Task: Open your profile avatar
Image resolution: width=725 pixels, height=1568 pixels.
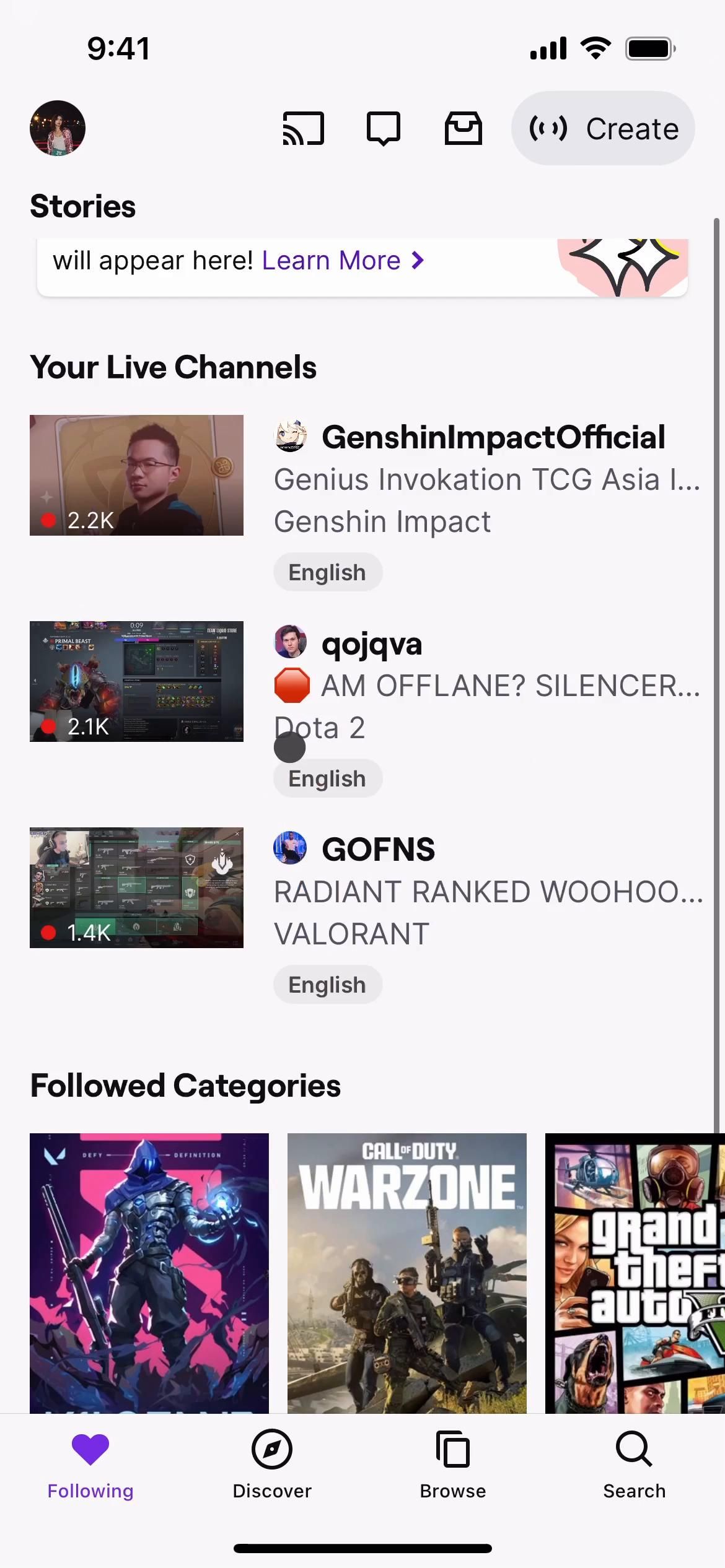Action: [x=58, y=128]
